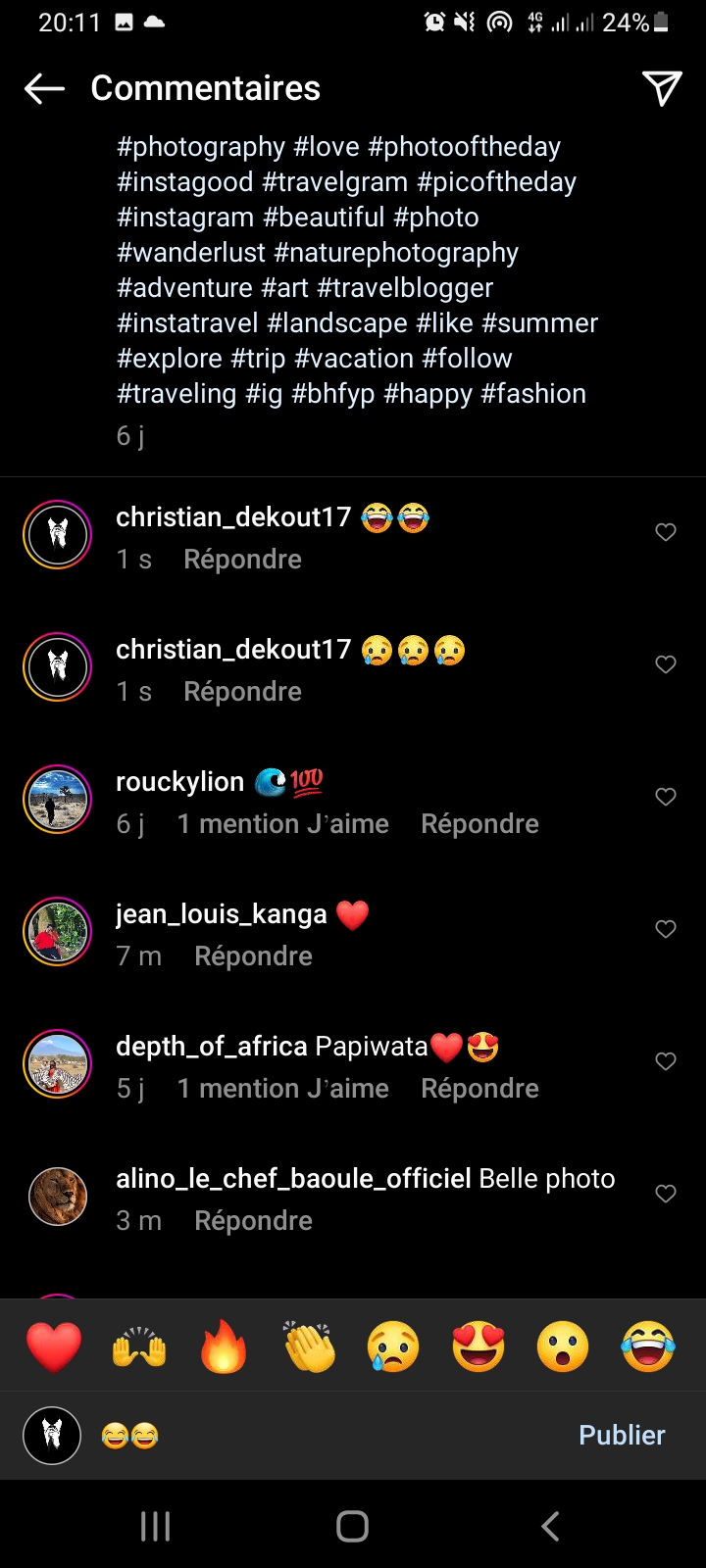Like jean_louis_kanga's comment

pos(666,929)
